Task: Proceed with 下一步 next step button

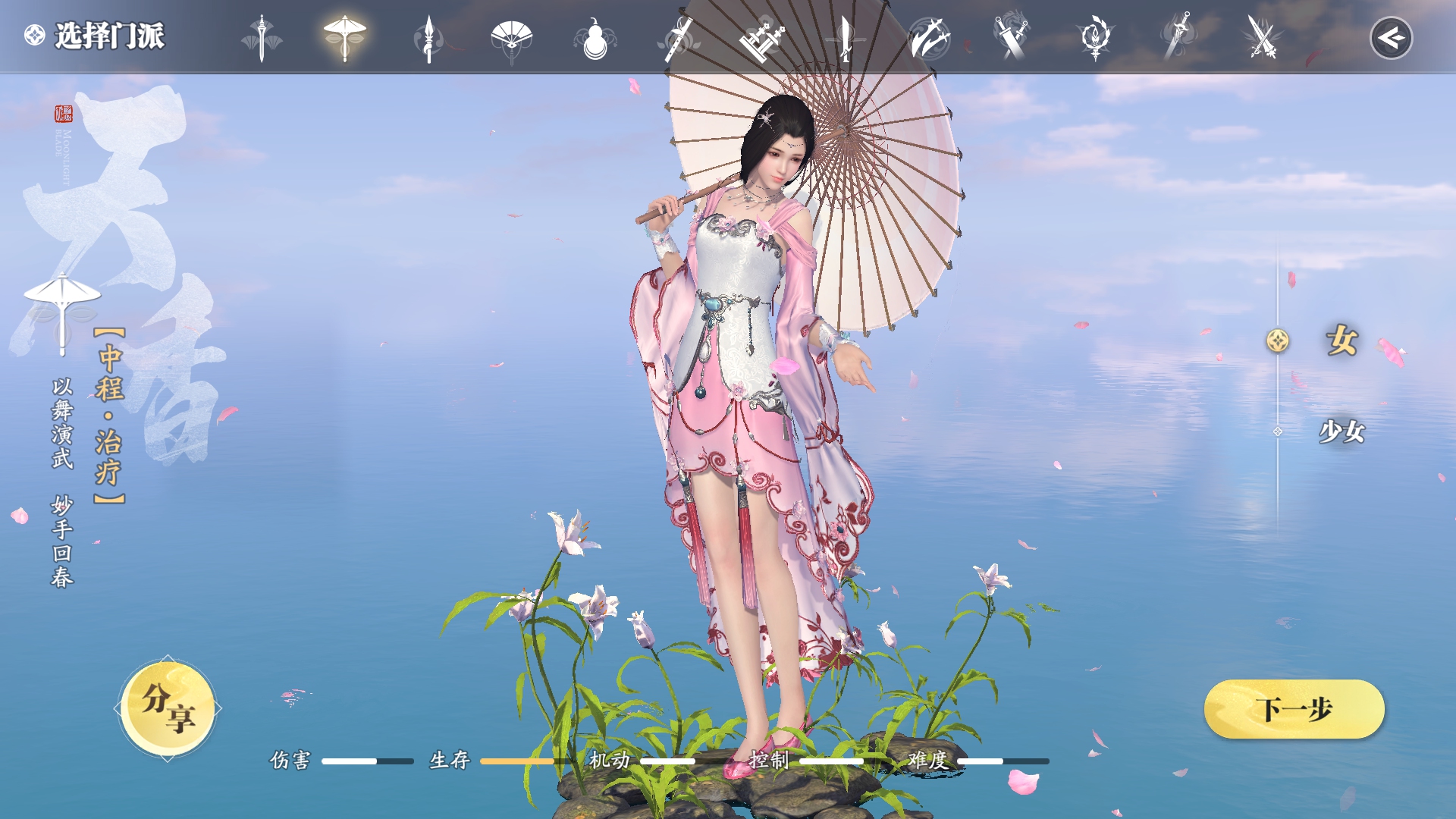Action: 1294,709
